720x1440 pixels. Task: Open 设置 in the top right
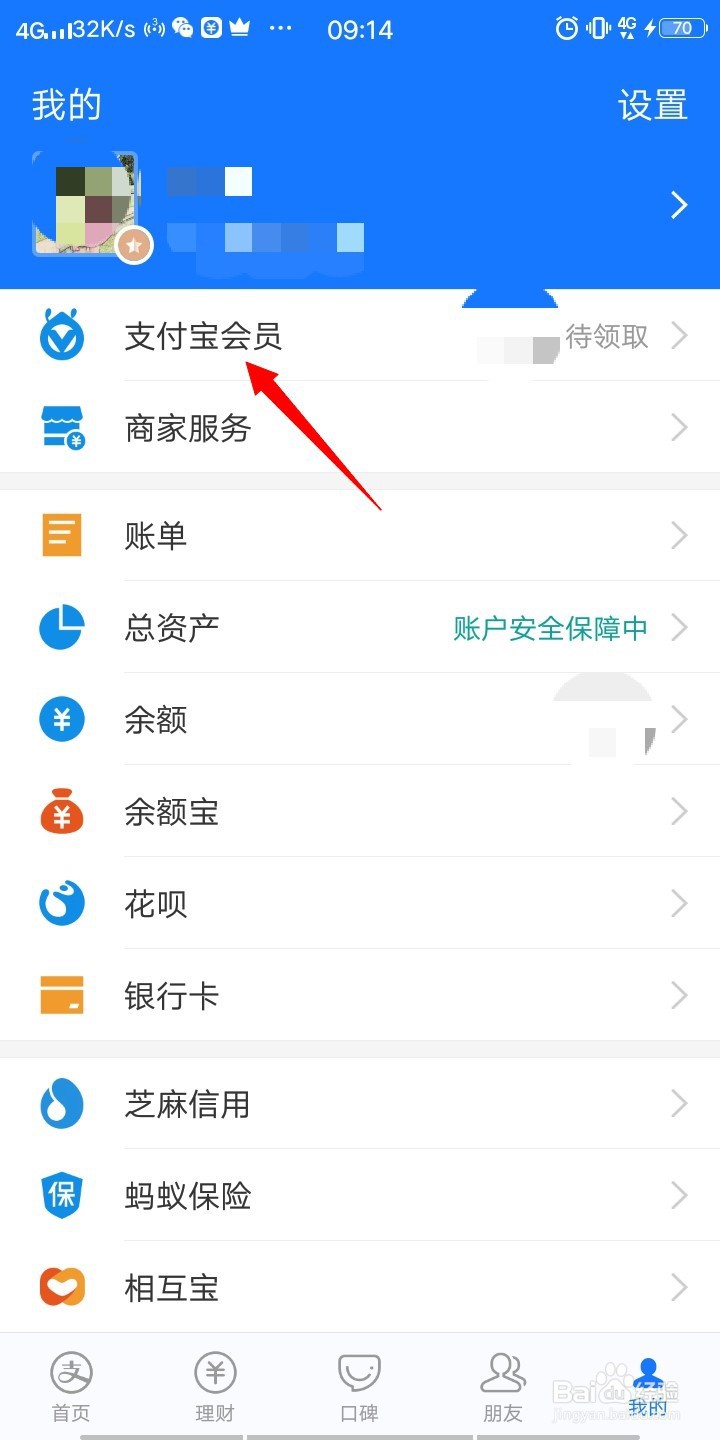coord(652,104)
